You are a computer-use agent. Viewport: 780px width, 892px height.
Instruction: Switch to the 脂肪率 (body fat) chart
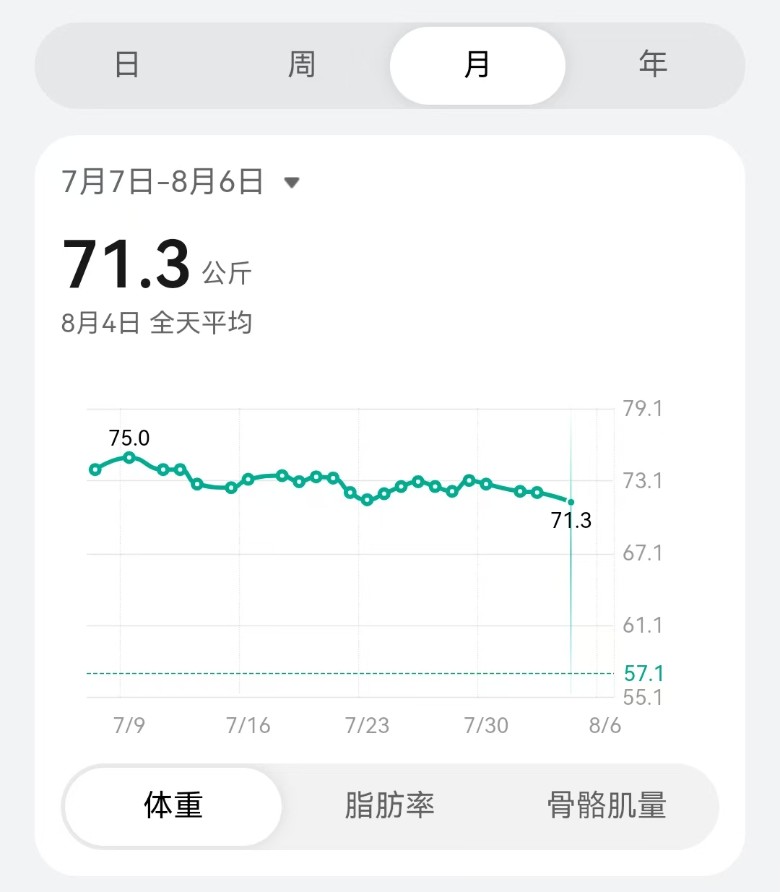point(389,806)
